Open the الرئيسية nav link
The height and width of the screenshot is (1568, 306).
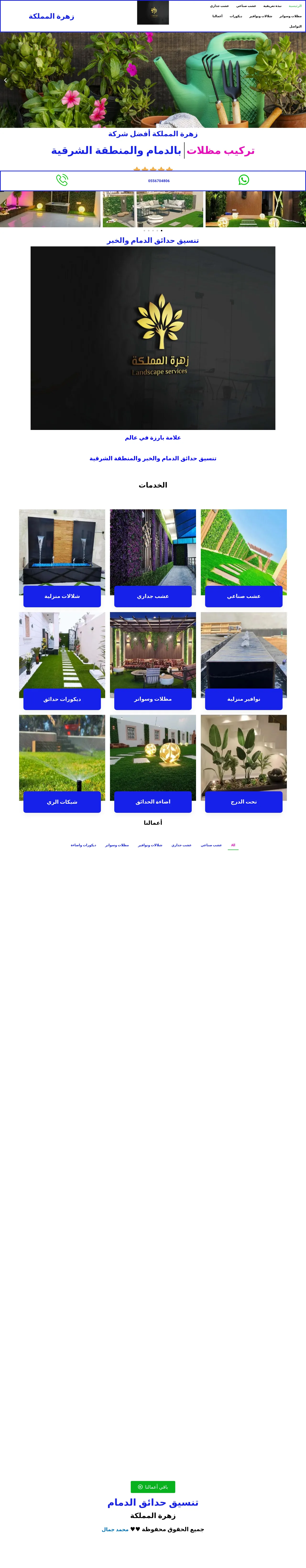click(x=295, y=5)
